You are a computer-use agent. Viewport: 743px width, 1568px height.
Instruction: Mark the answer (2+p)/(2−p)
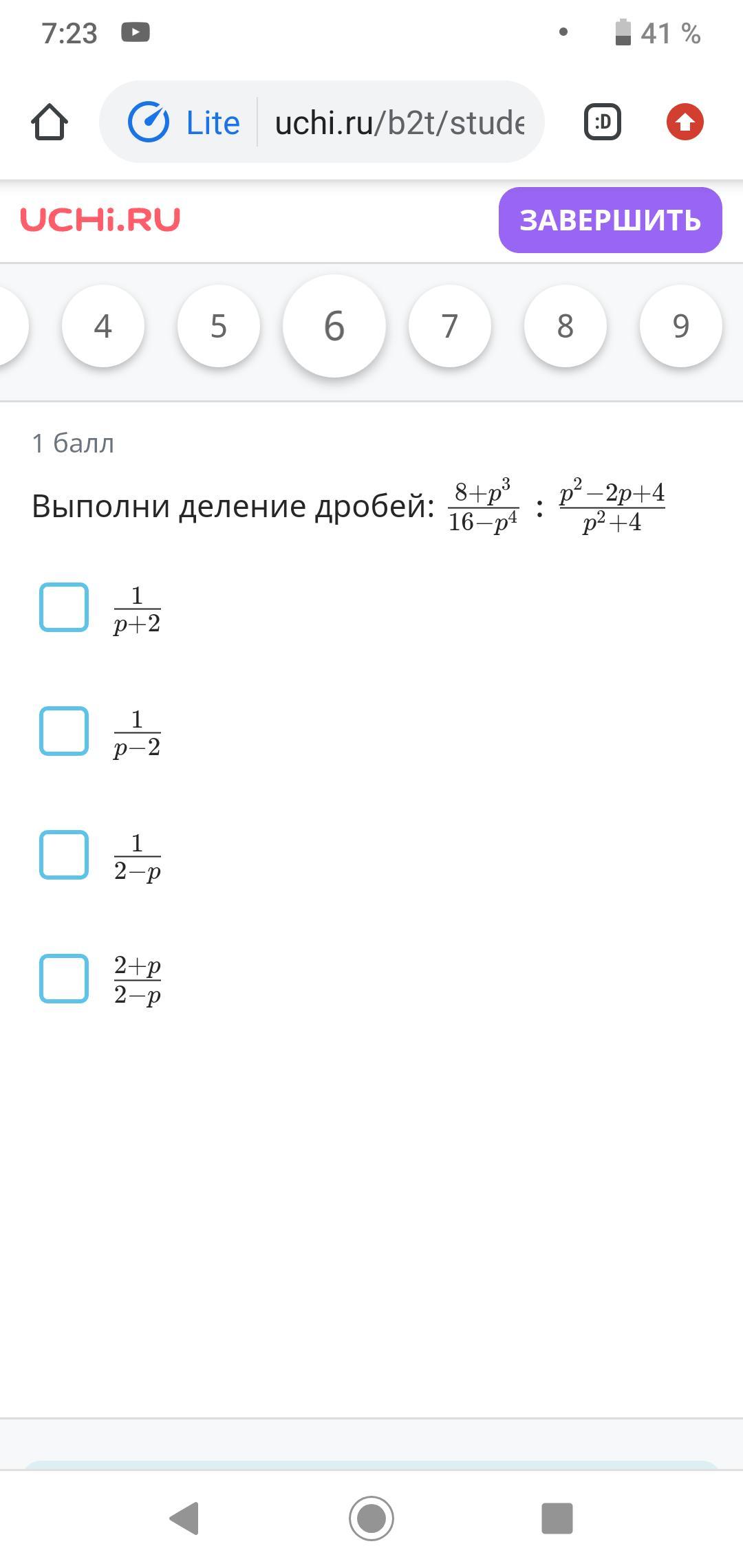[x=64, y=979]
